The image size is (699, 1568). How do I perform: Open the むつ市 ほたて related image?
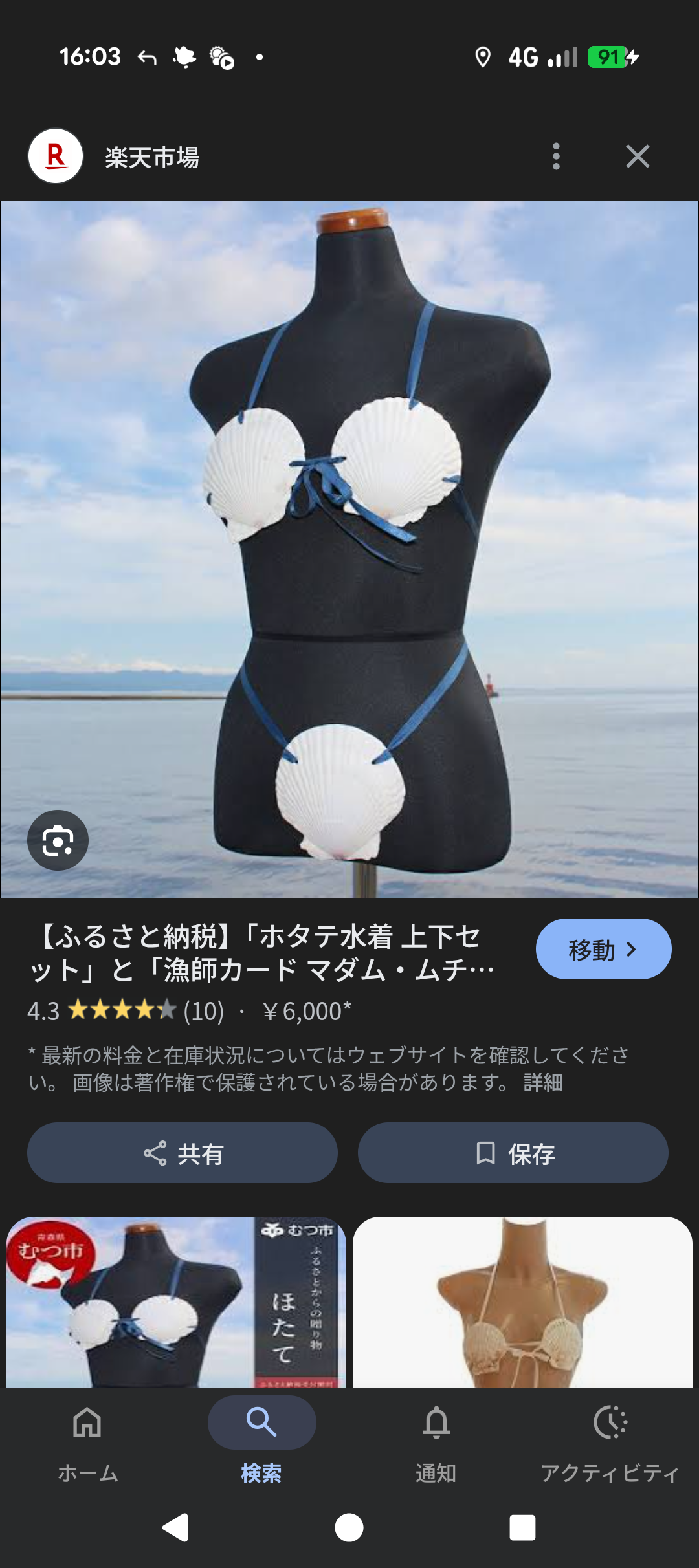pyautogui.click(x=176, y=1301)
